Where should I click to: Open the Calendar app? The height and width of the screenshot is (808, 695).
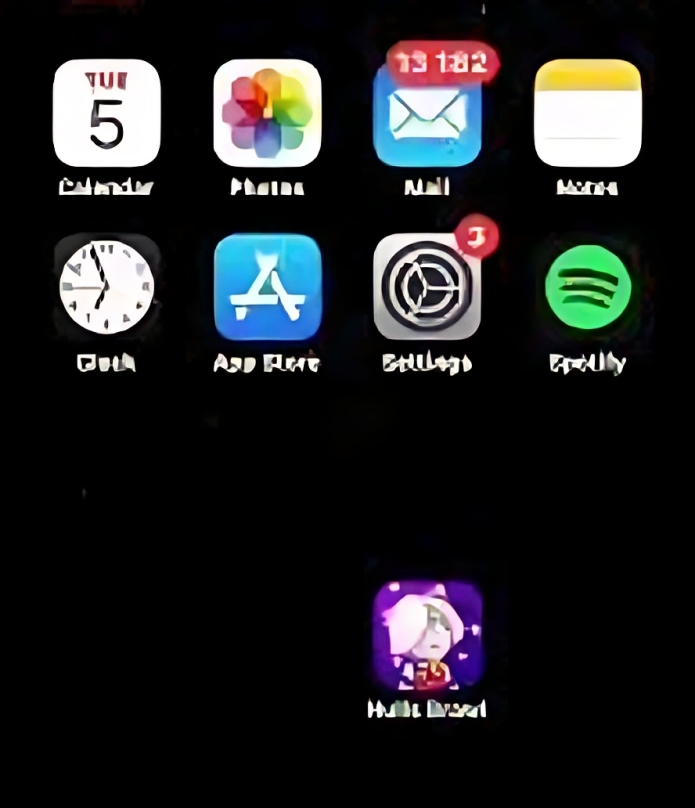click(106, 113)
